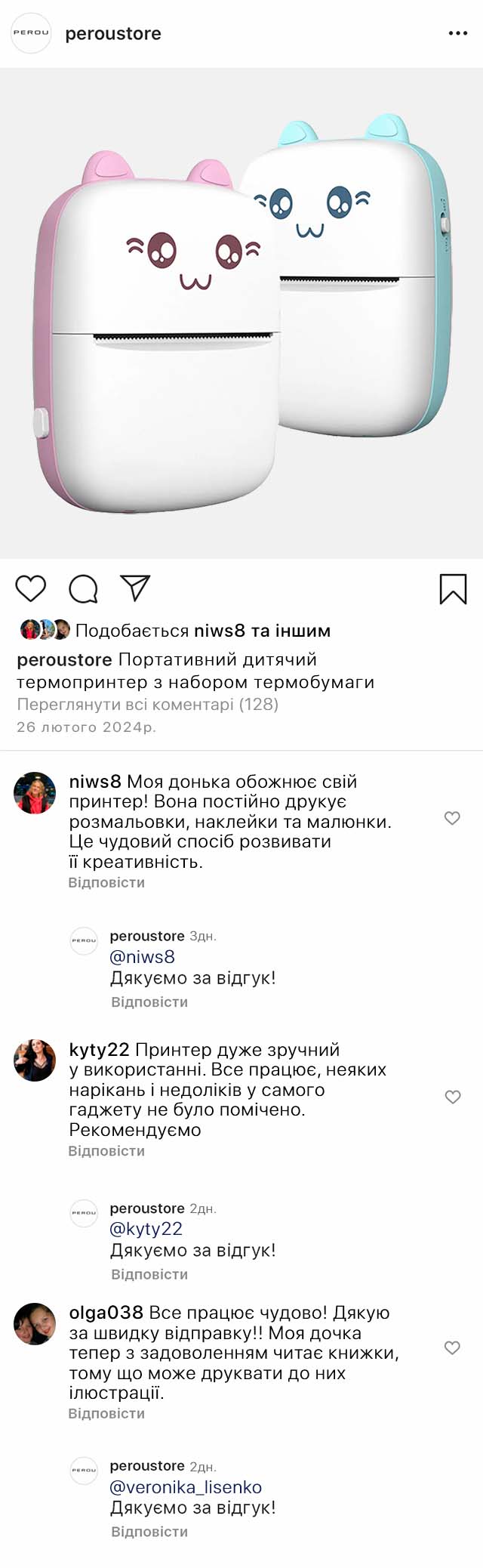Open the @niws8 mention link
Screen dimensions: 483x1568
pos(143,957)
